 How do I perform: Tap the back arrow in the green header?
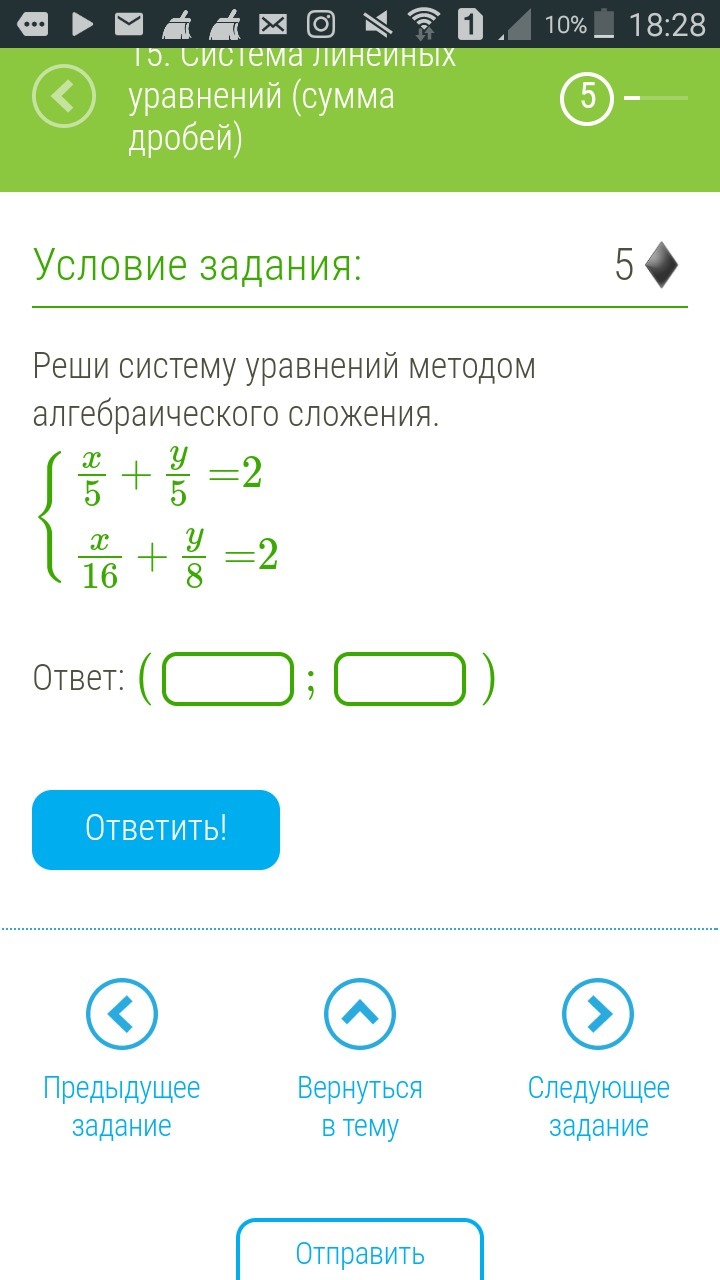click(64, 97)
